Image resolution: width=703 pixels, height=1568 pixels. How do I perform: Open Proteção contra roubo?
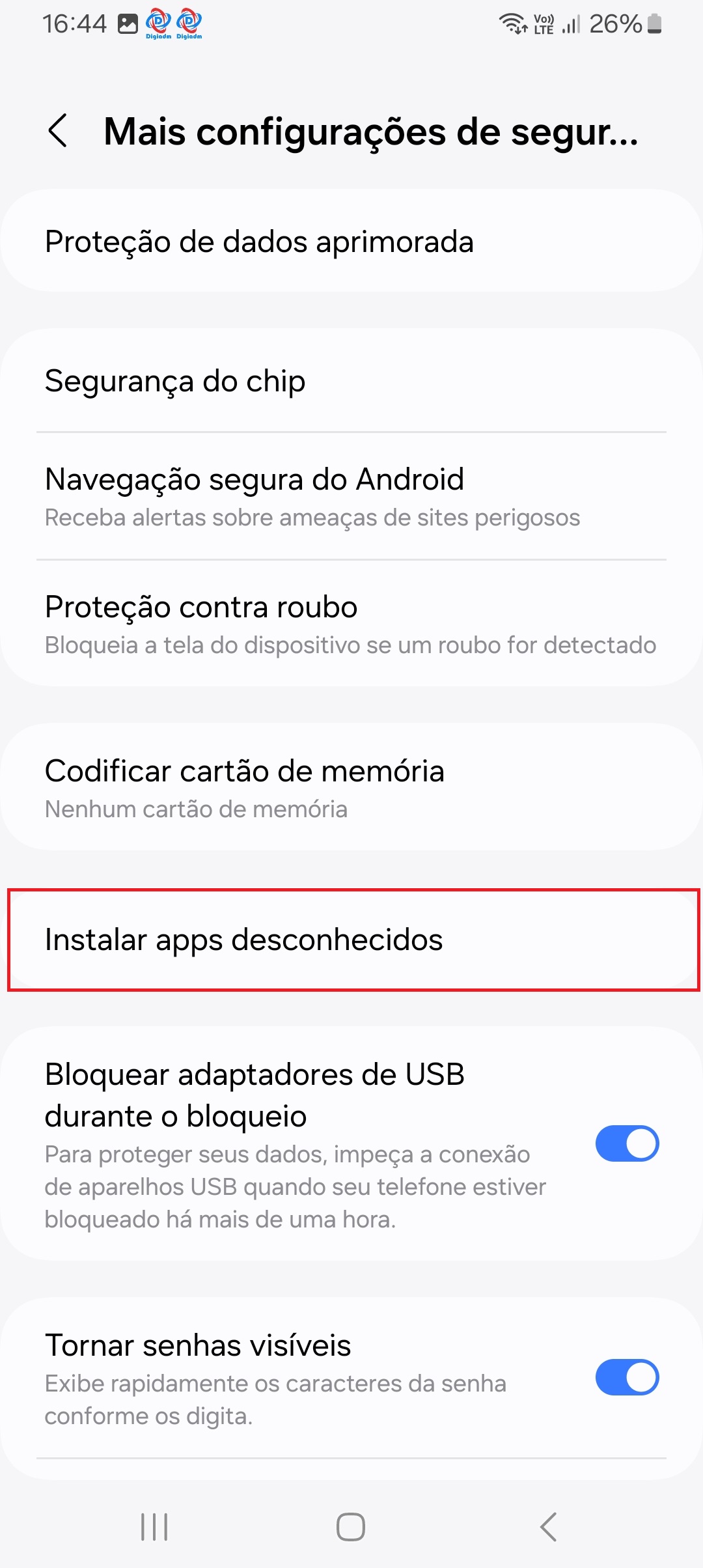click(x=351, y=624)
